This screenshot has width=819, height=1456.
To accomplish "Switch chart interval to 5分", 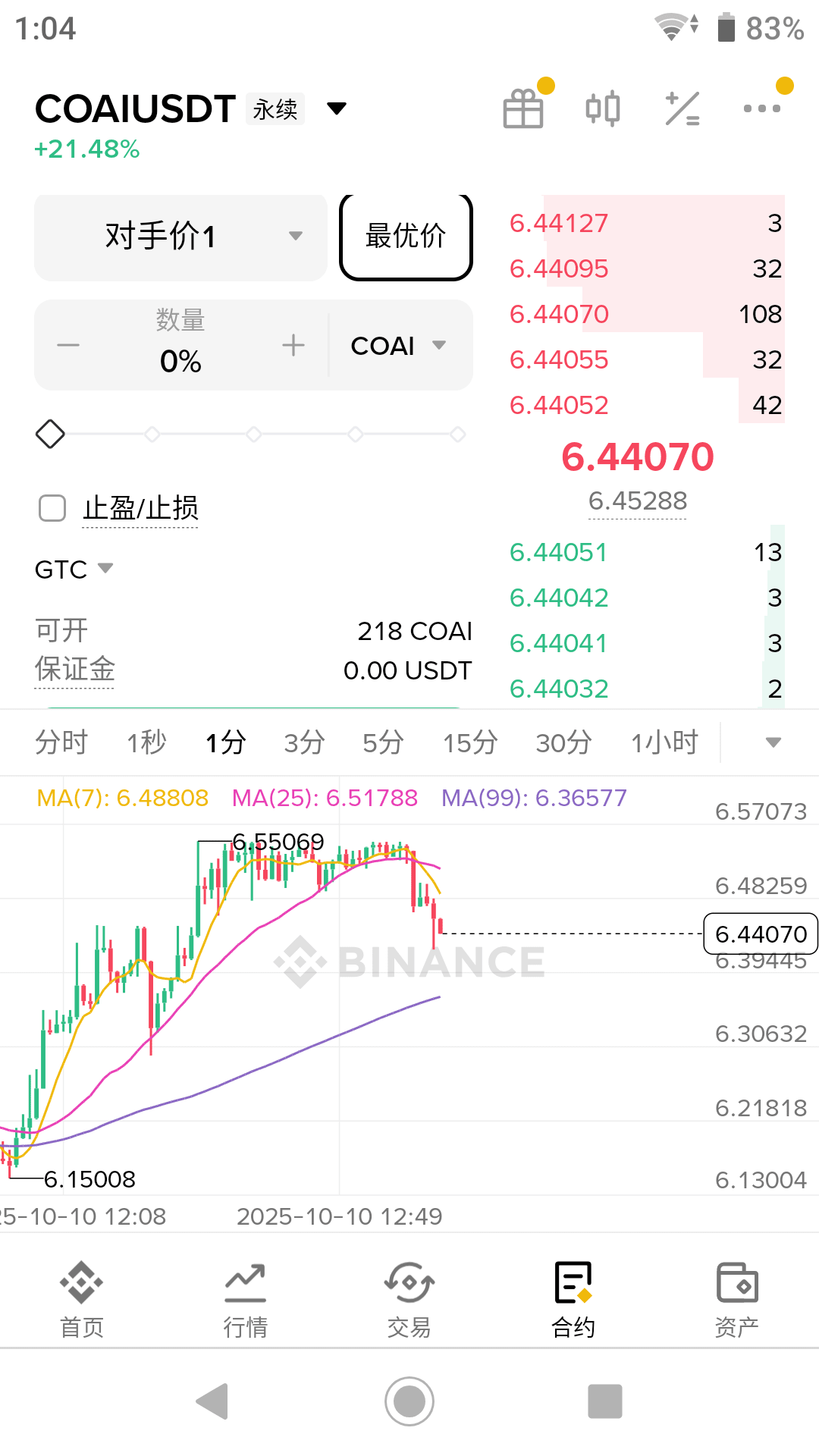I will coord(383,742).
